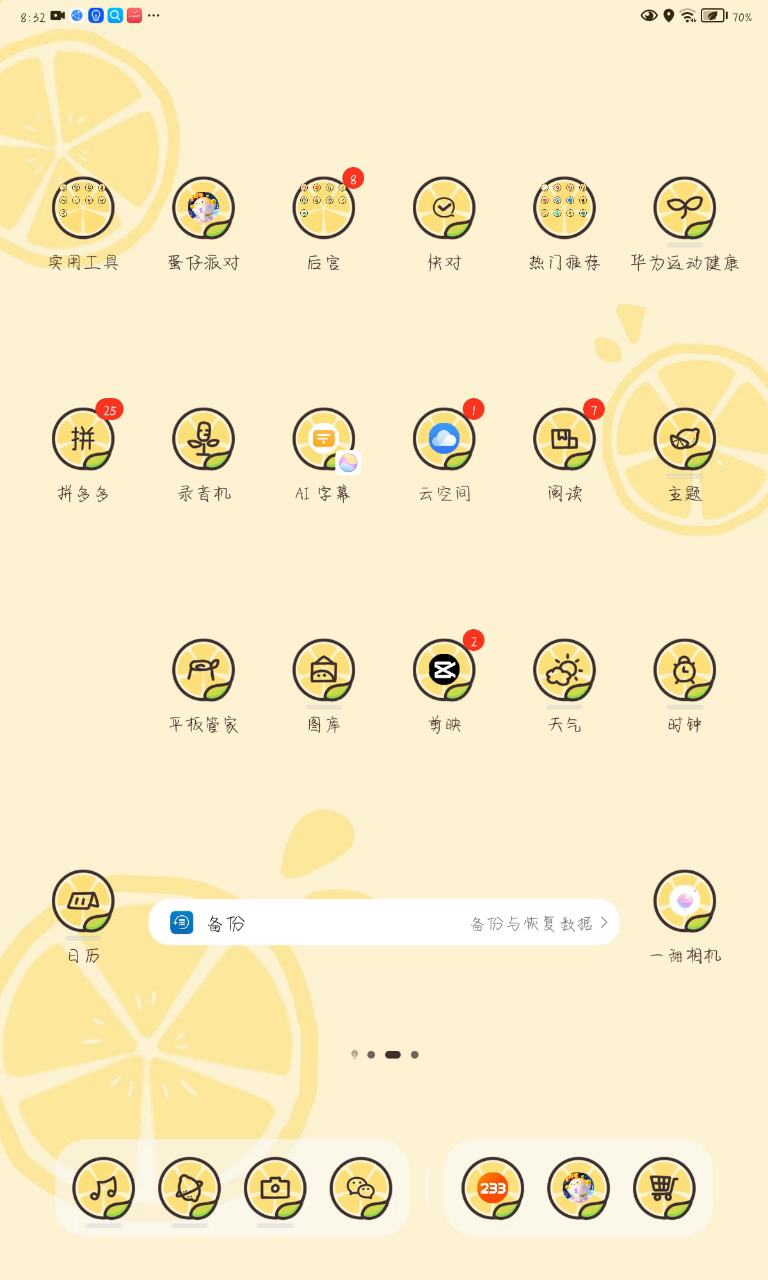This screenshot has height=1280, width=768.
Task: Open the 后宫 folder
Action: 324,209
